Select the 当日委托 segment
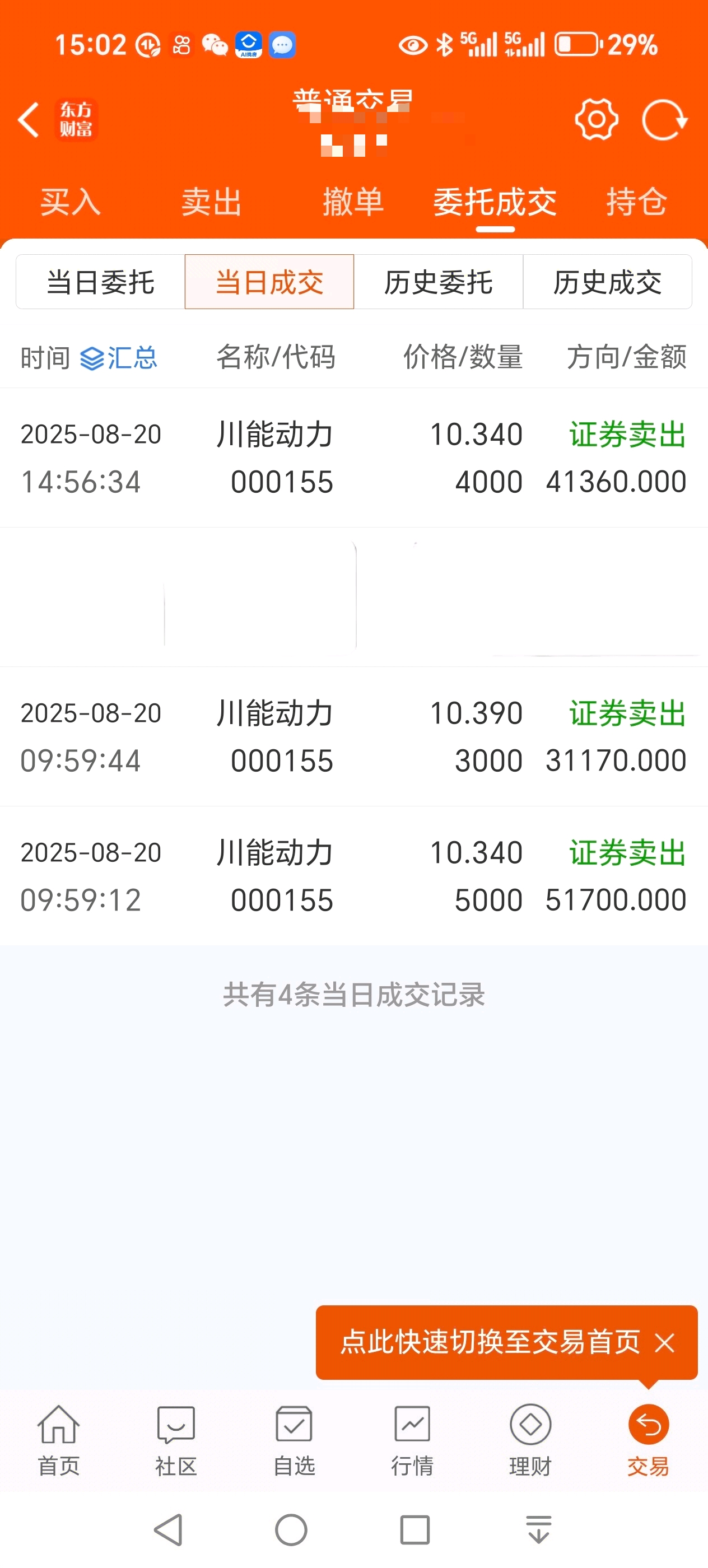 tap(100, 282)
